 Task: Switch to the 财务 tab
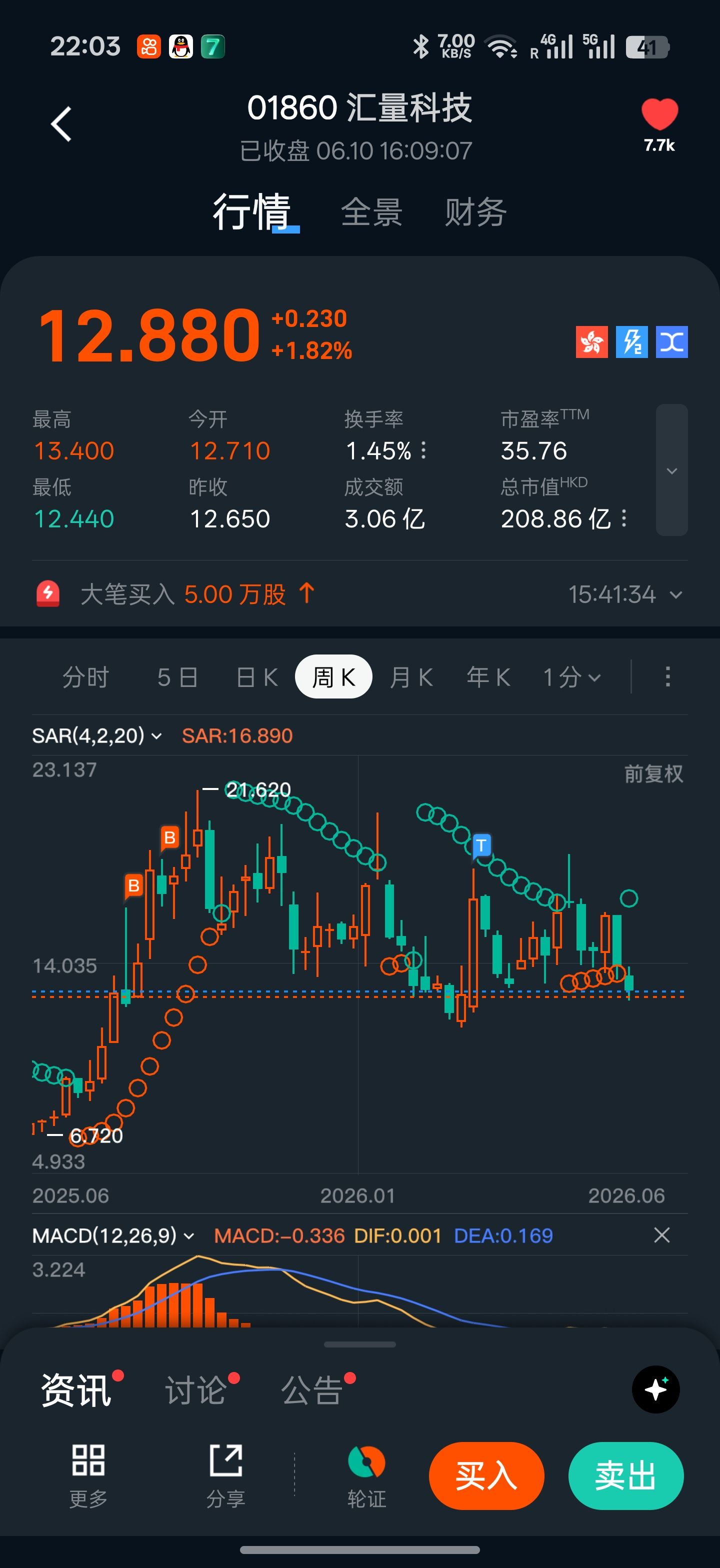coord(475,212)
